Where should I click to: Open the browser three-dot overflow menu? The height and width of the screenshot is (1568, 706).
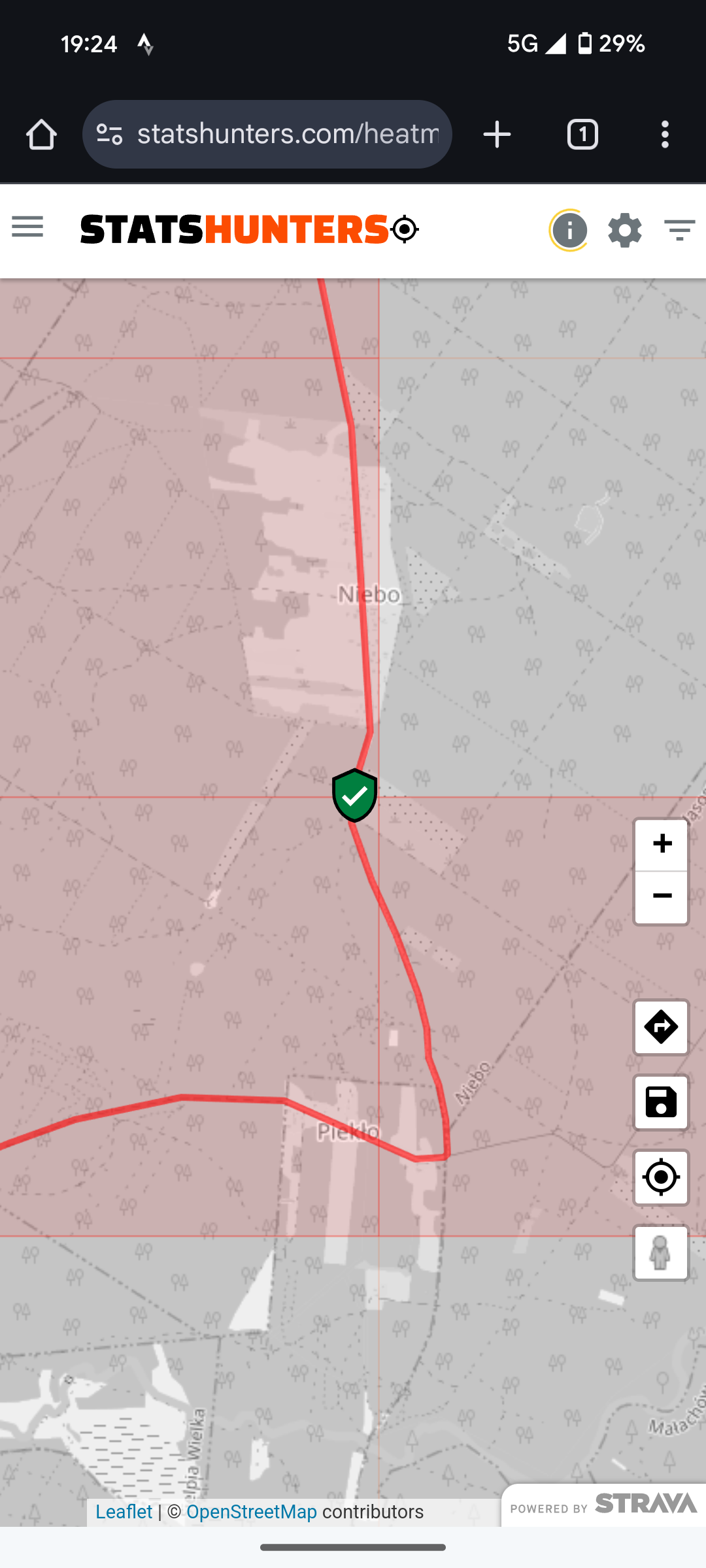tap(665, 135)
